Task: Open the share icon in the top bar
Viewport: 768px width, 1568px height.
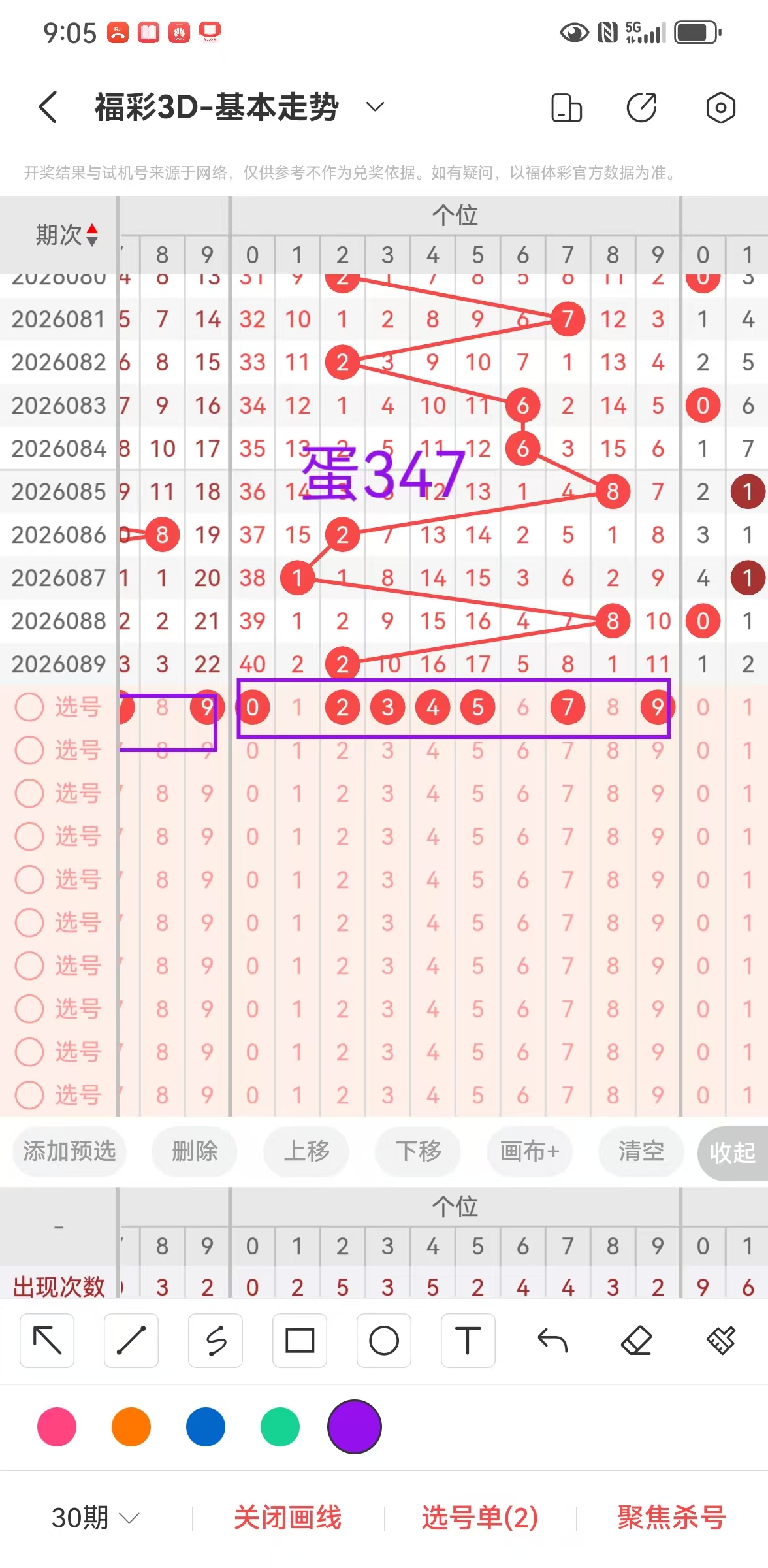Action: (x=641, y=107)
